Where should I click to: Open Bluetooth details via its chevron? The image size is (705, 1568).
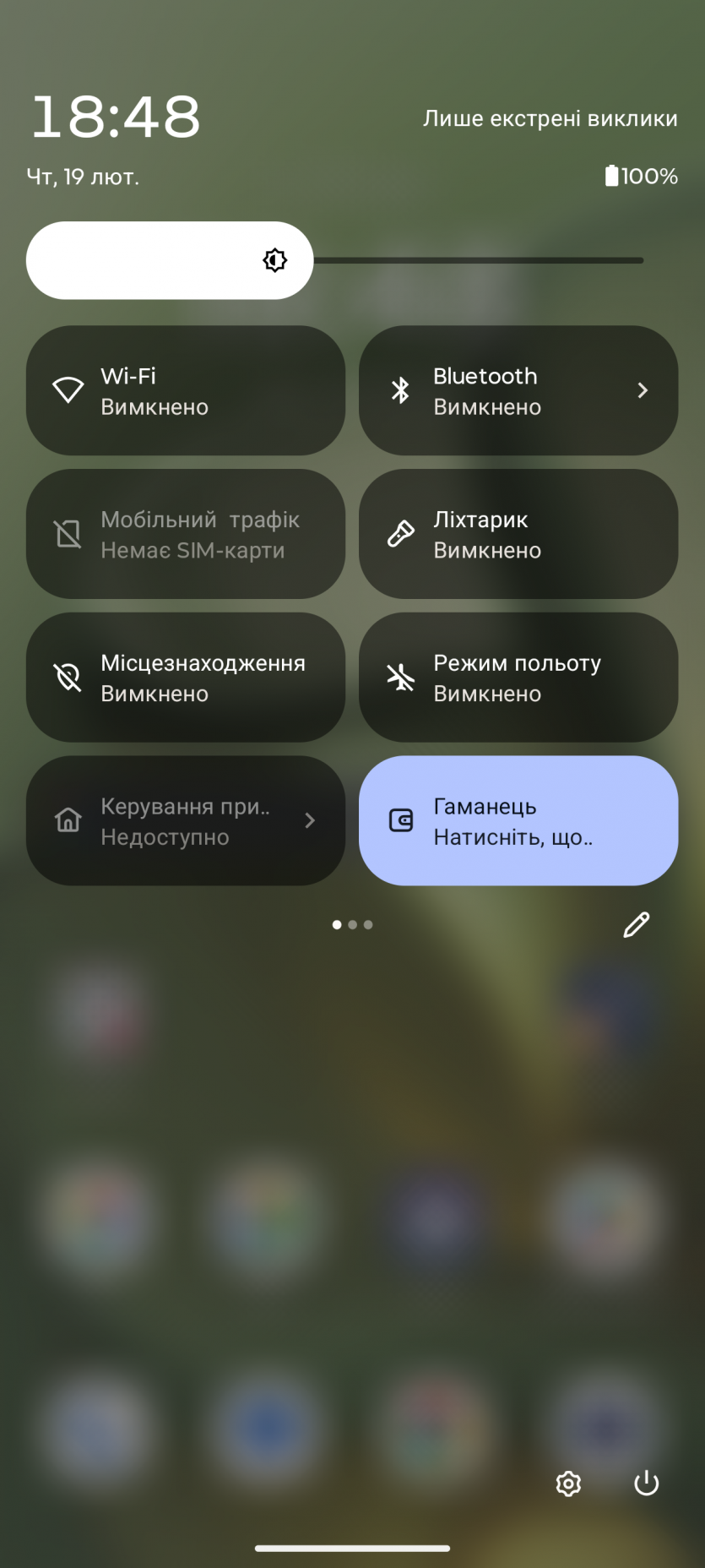tap(643, 390)
